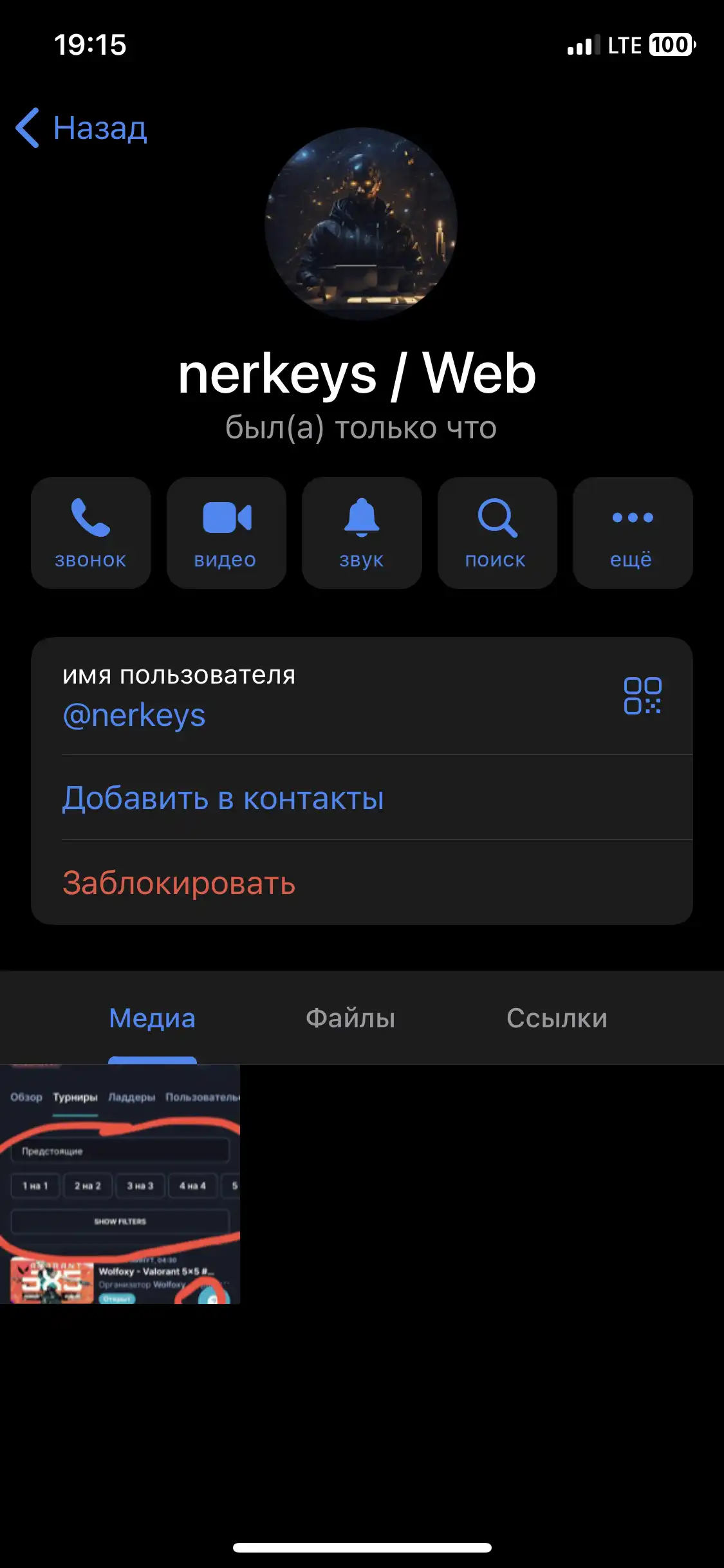Block this user with Заблокировать

pos(362,882)
